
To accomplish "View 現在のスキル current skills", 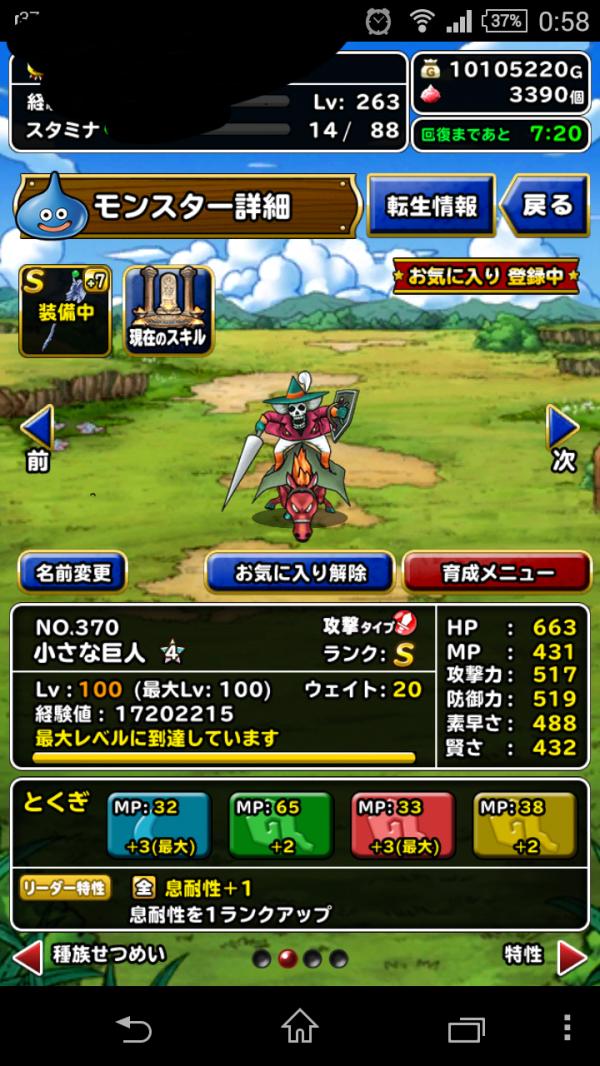I will [x=168, y=310].
